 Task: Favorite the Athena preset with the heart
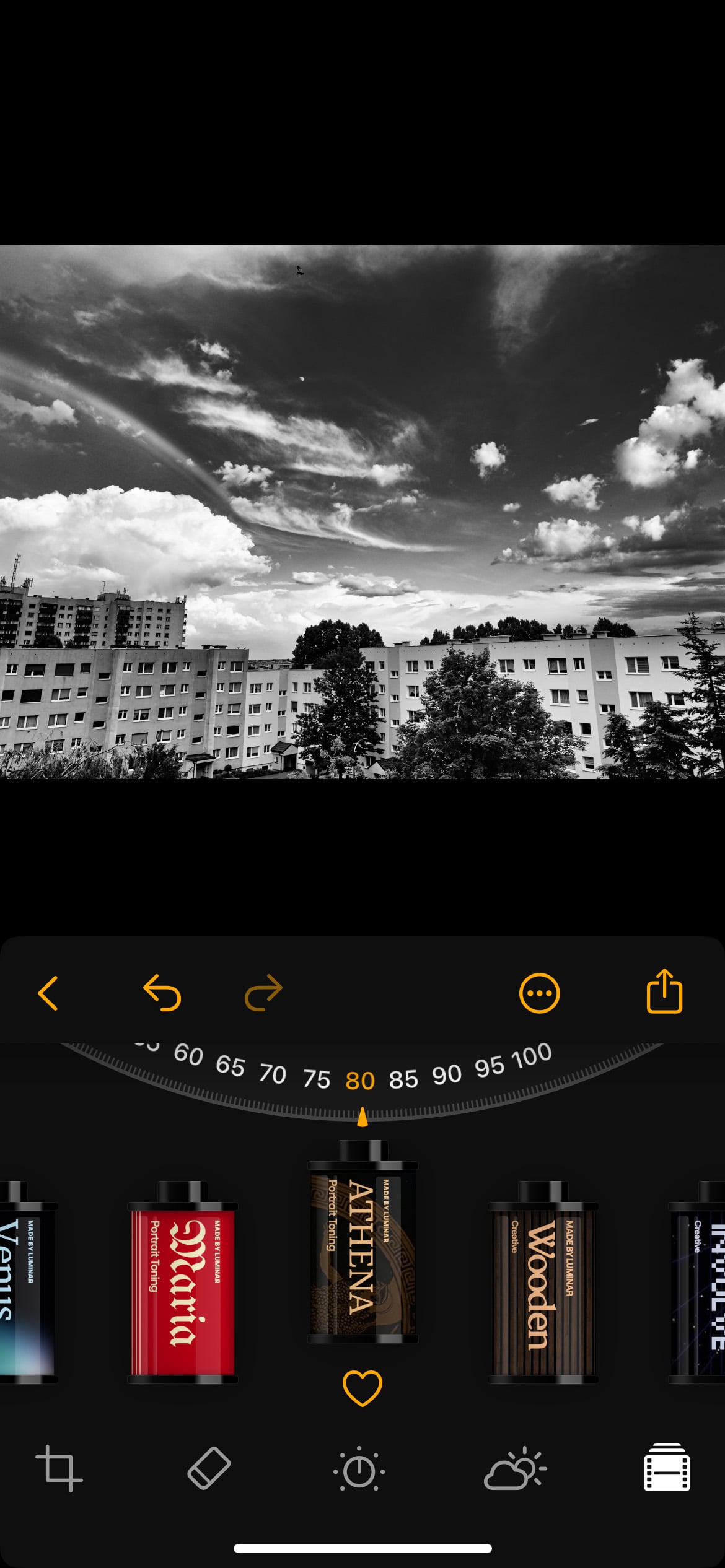pyautogui.click(x=362, y=1388)
